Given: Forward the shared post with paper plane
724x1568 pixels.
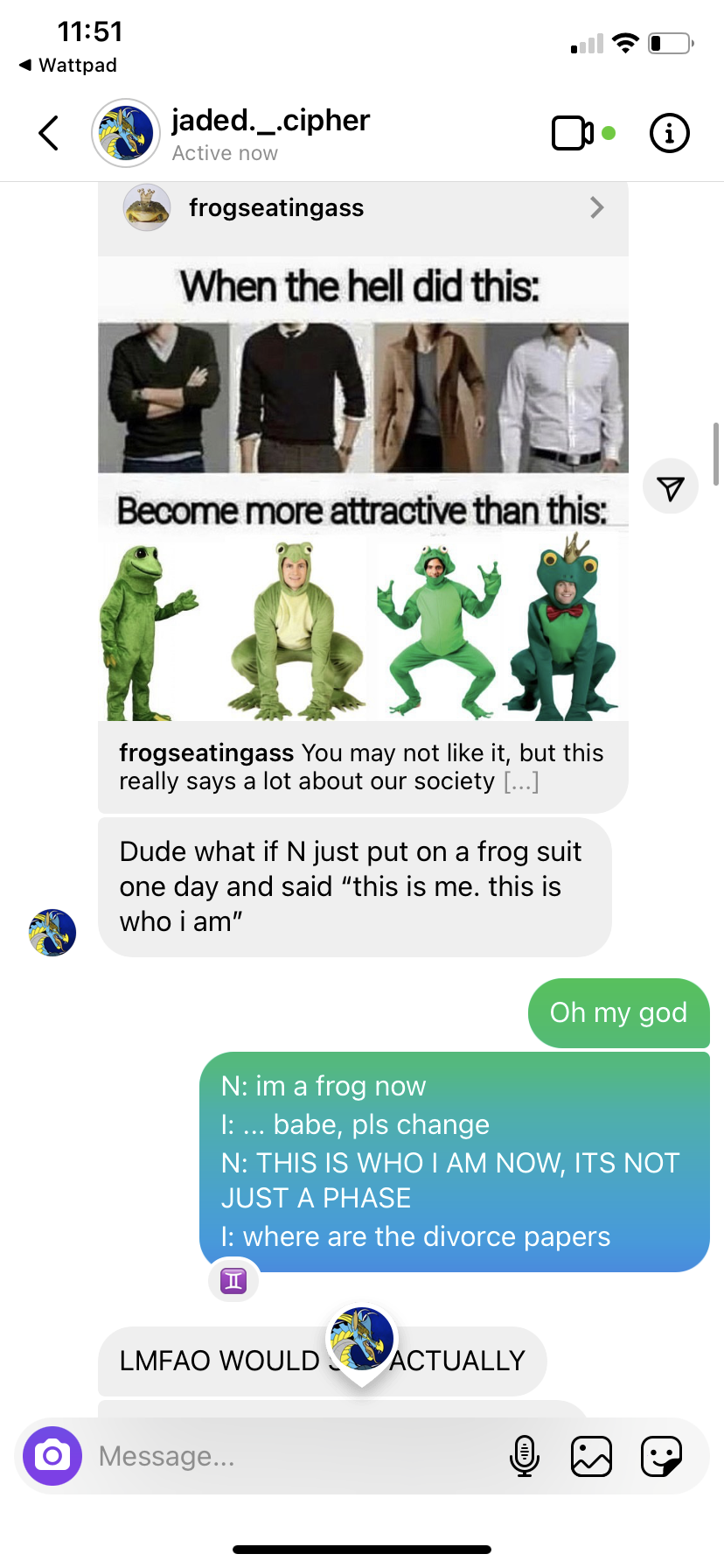Looking at the screenshot, I should pyautogui.click(x=670, y=487).
